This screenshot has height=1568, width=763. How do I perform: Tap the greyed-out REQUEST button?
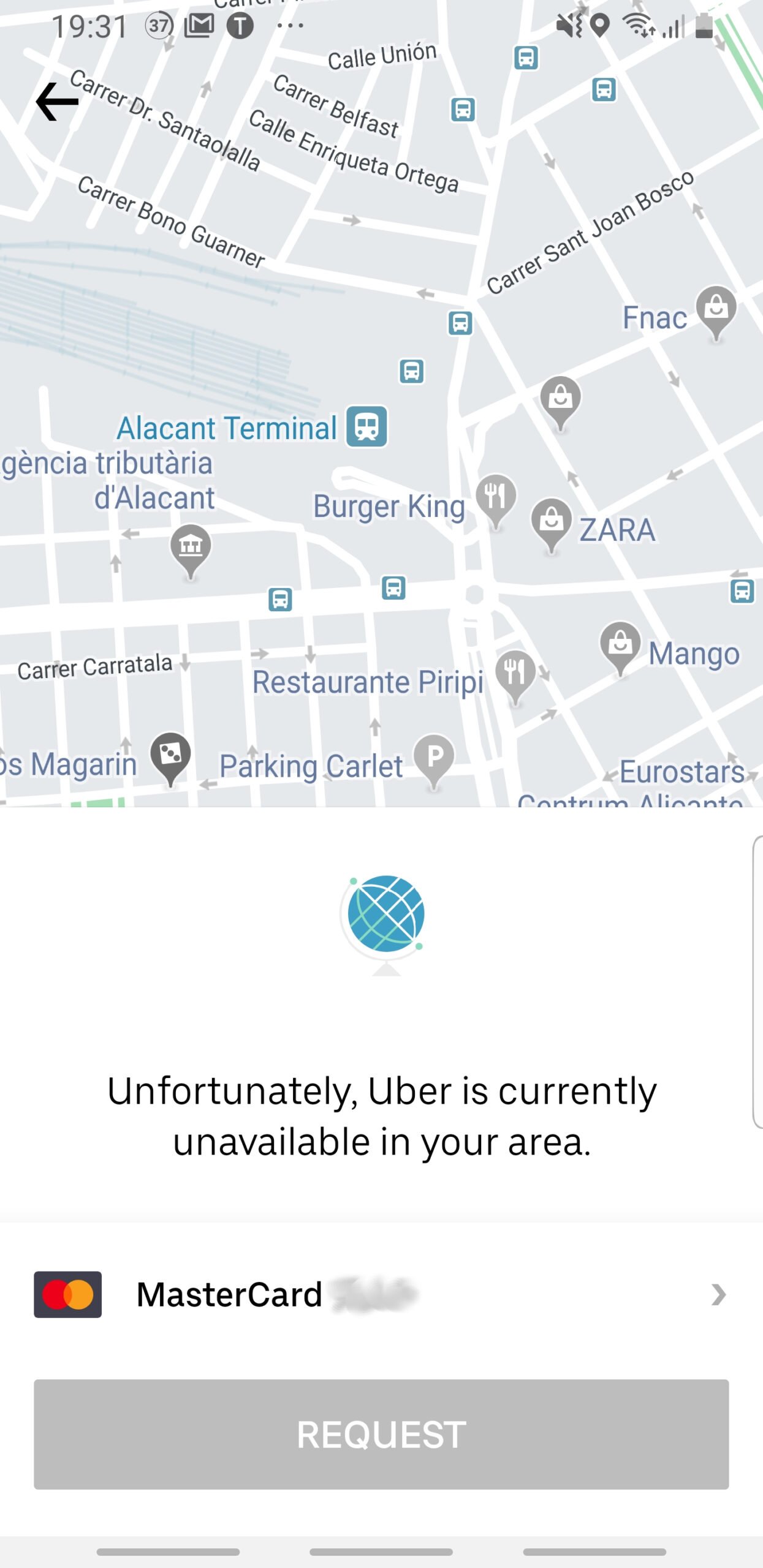[x=381, y=1434]
